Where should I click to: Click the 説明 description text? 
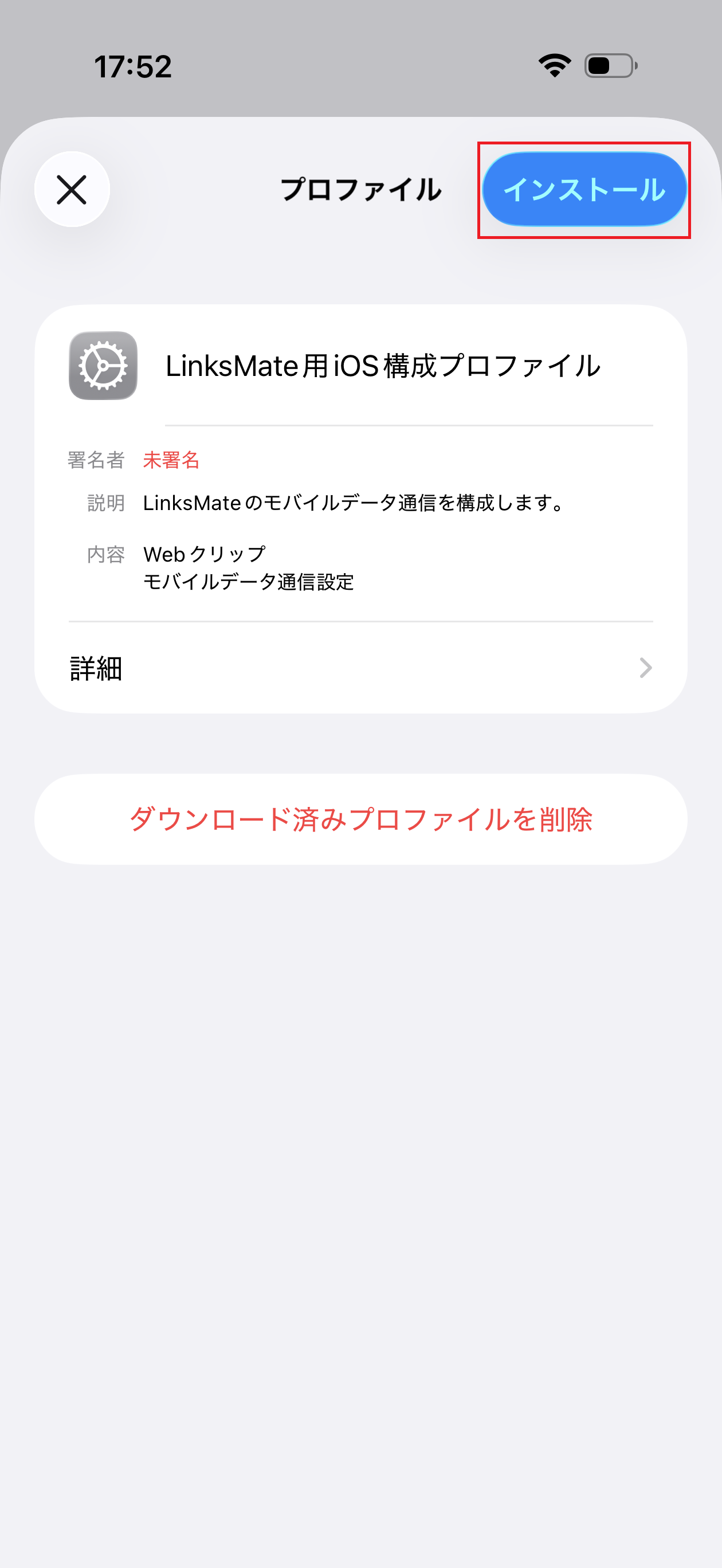tap(107, 503)
